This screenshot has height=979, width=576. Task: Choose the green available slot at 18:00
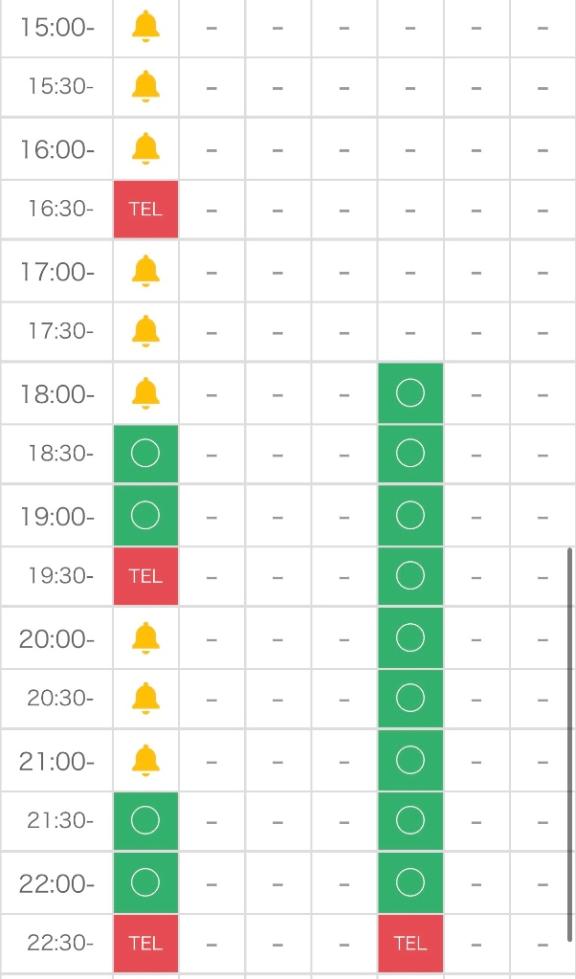(410, 393)
